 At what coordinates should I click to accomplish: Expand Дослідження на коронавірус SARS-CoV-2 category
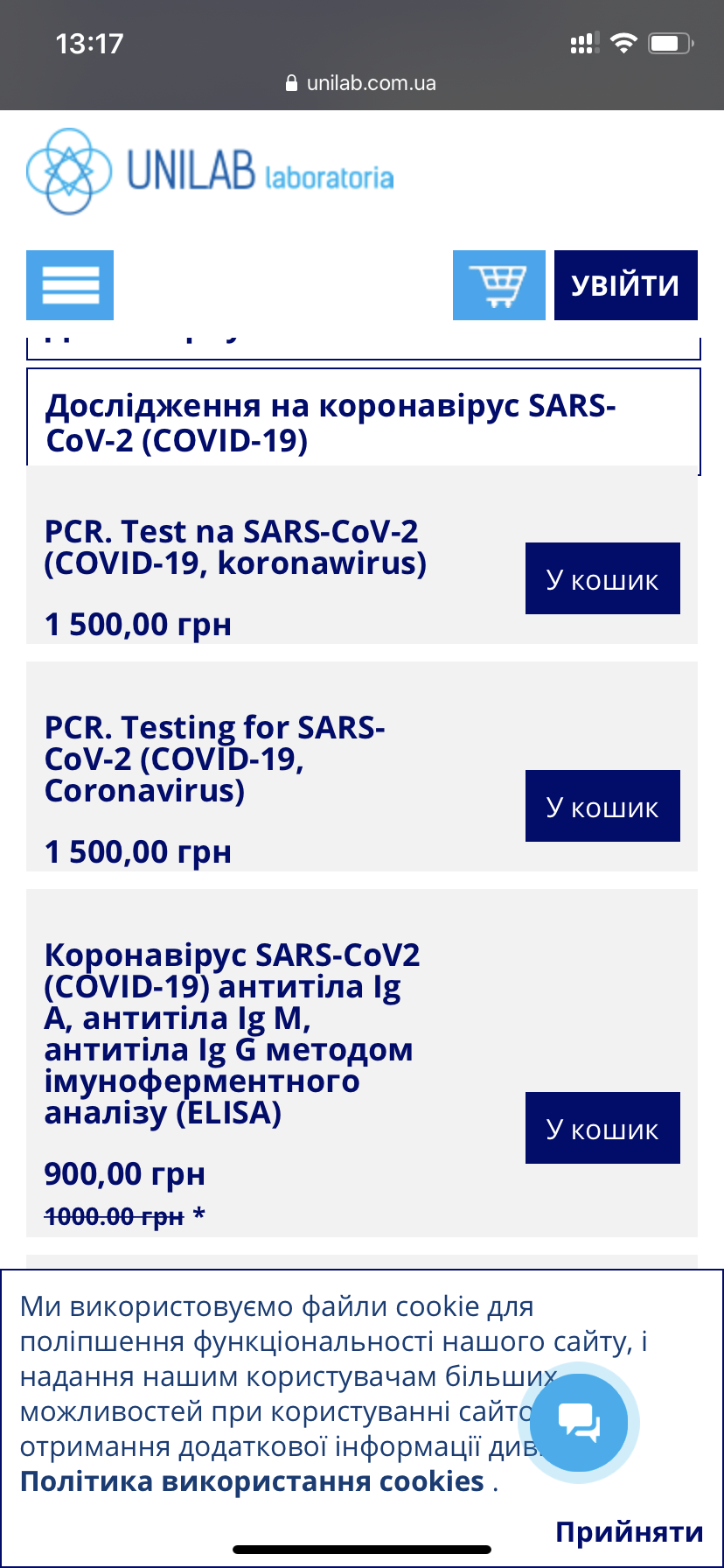pos(331,423)
